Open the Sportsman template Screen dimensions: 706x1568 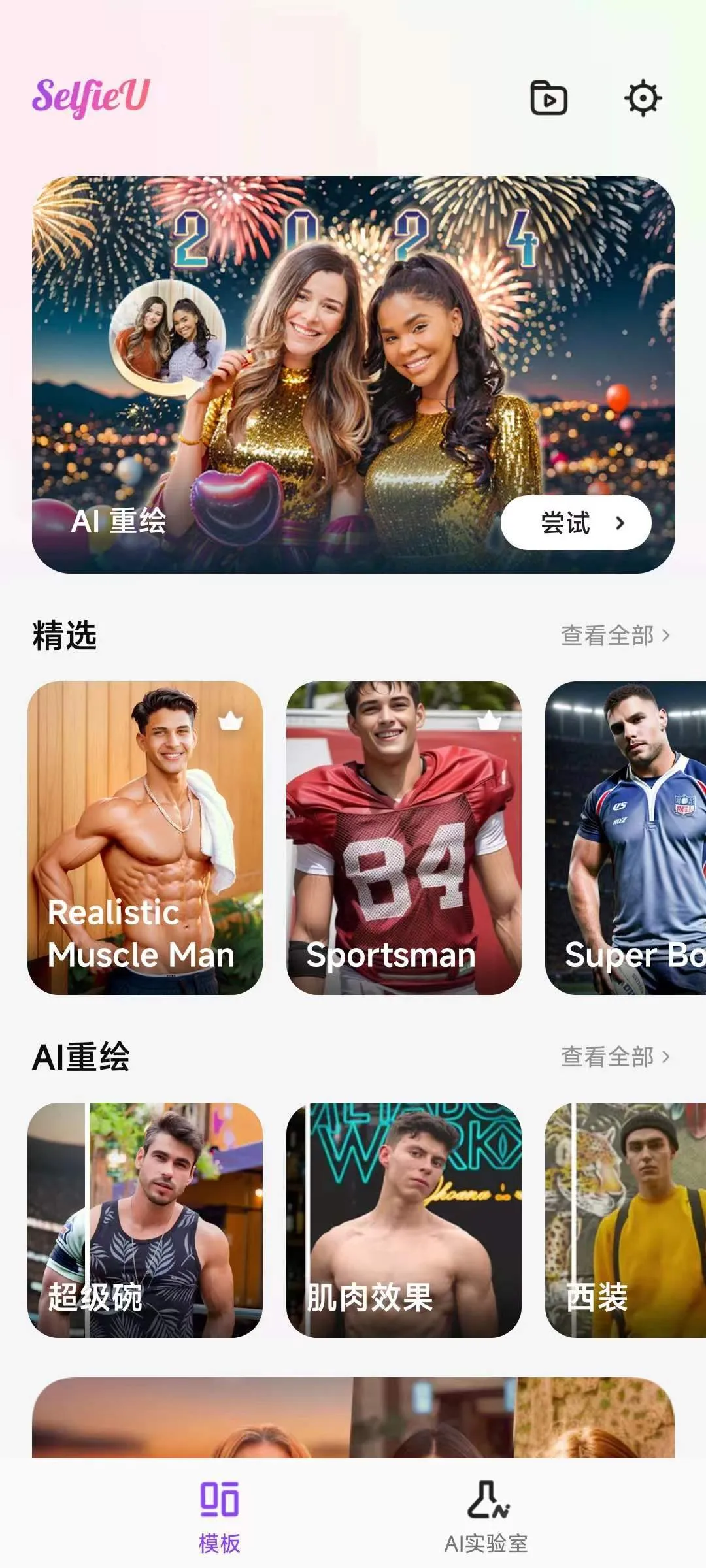tap(403, 836)
